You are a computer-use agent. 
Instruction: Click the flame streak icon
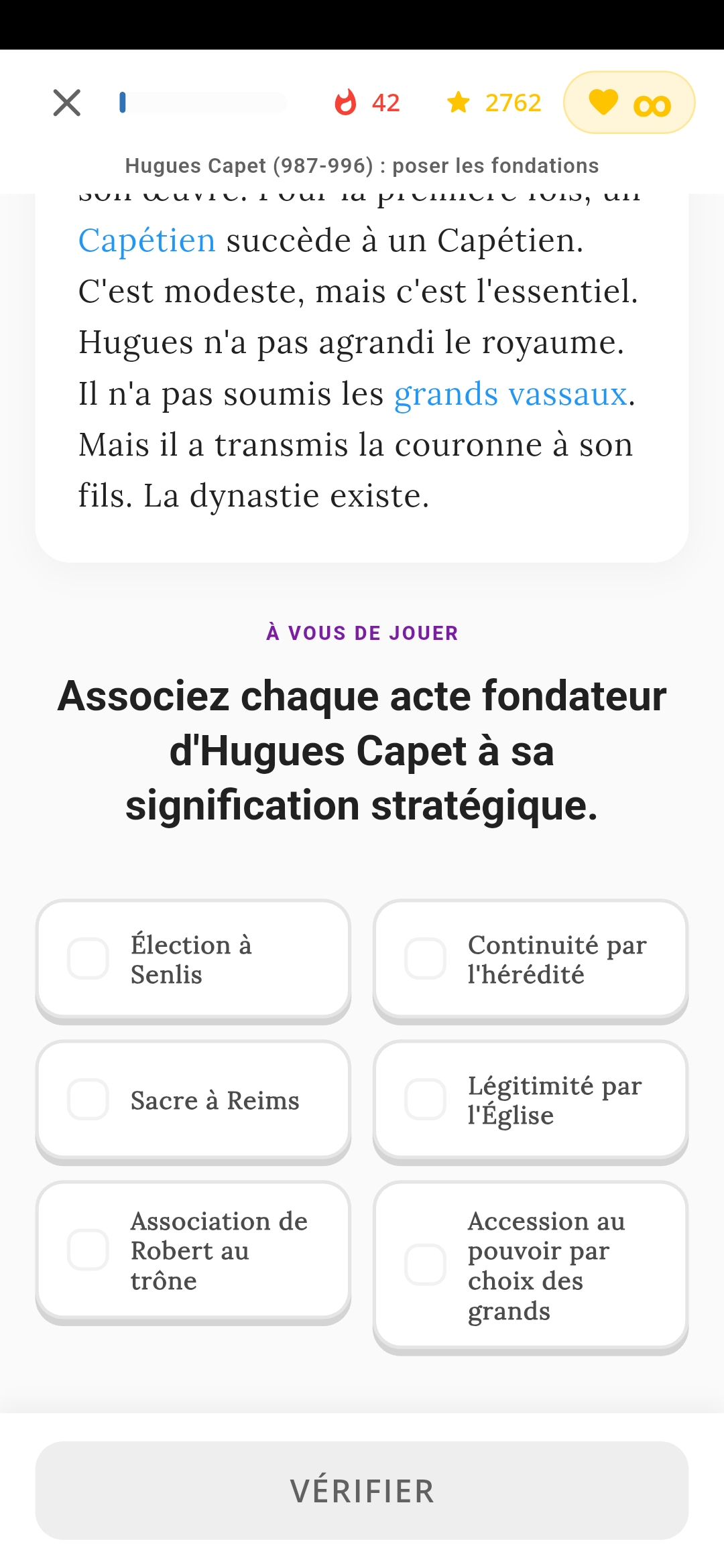pos(345,102)
